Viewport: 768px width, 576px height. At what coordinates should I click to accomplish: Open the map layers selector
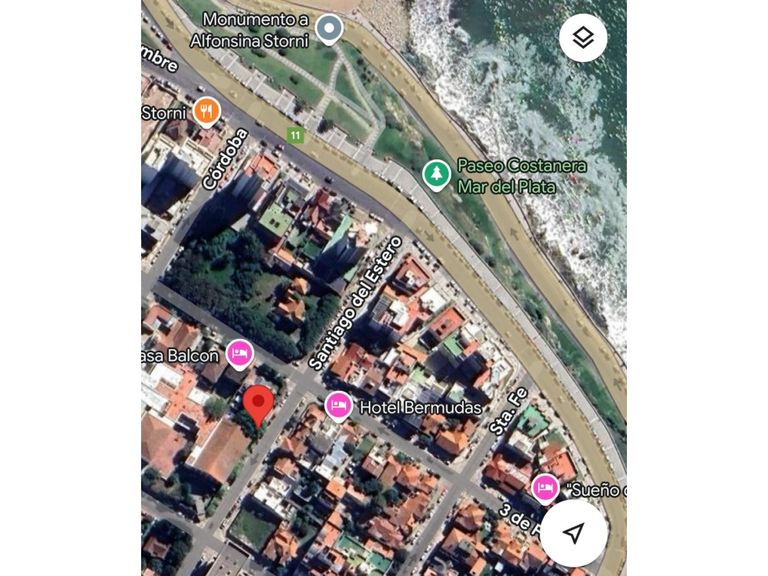583,38
